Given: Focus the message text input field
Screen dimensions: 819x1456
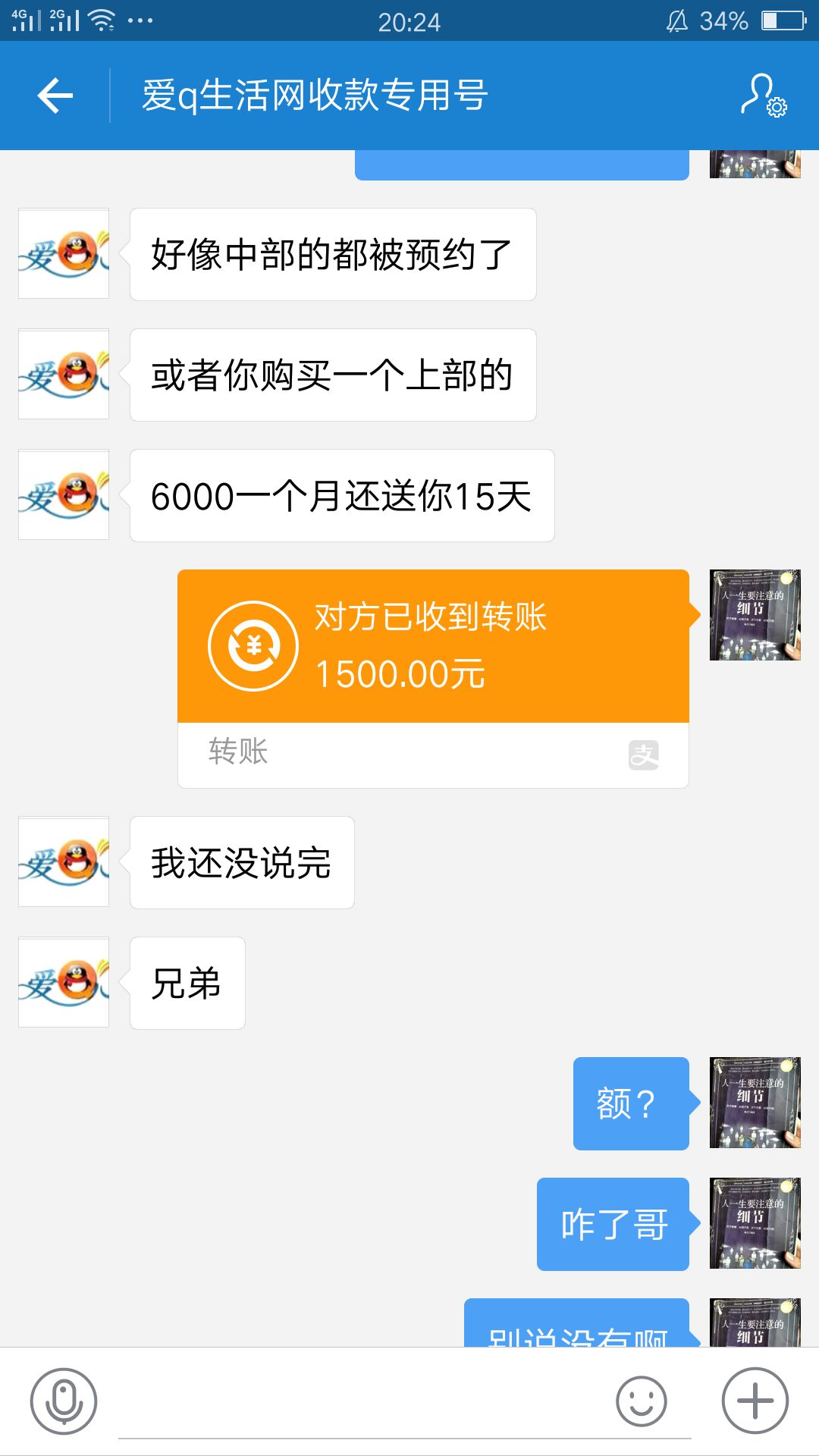Looking at the screenshot, I should (x=405, y=1403).
